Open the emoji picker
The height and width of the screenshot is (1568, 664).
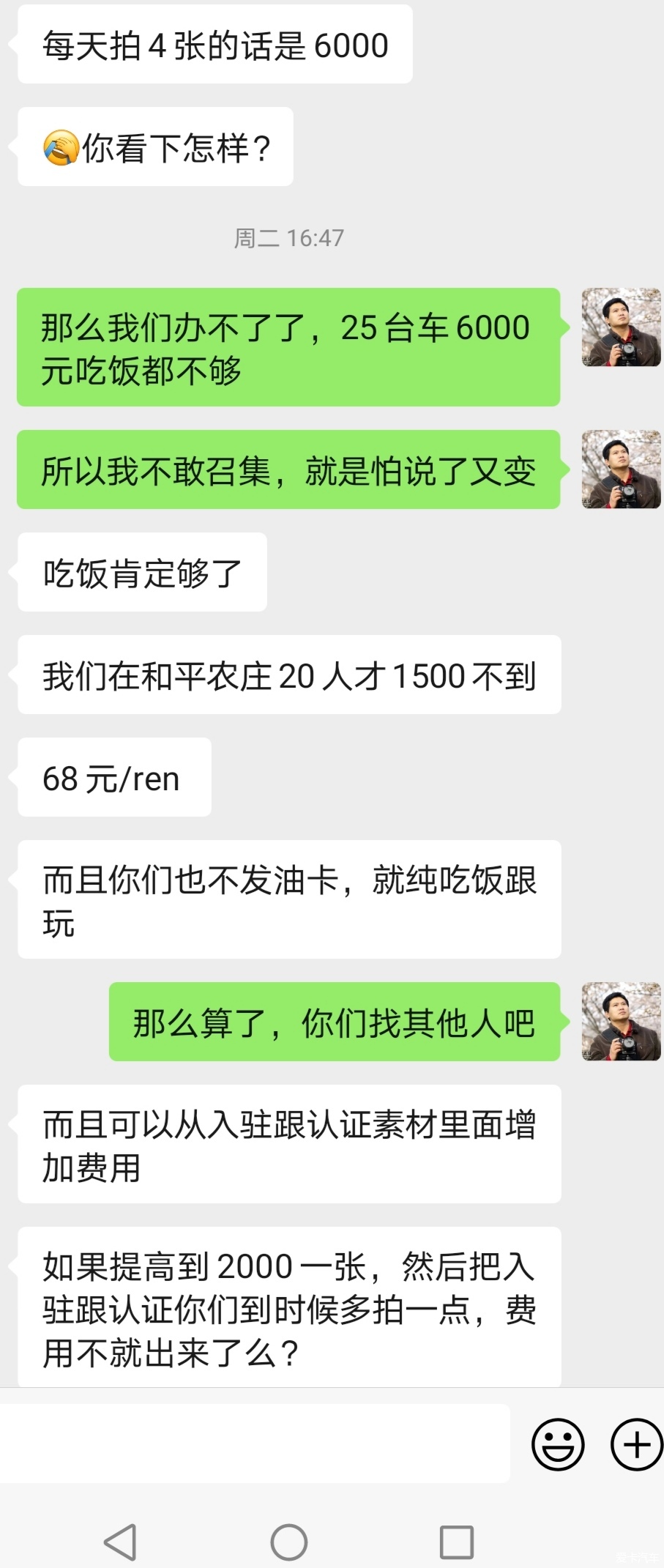coord(558,1444)
